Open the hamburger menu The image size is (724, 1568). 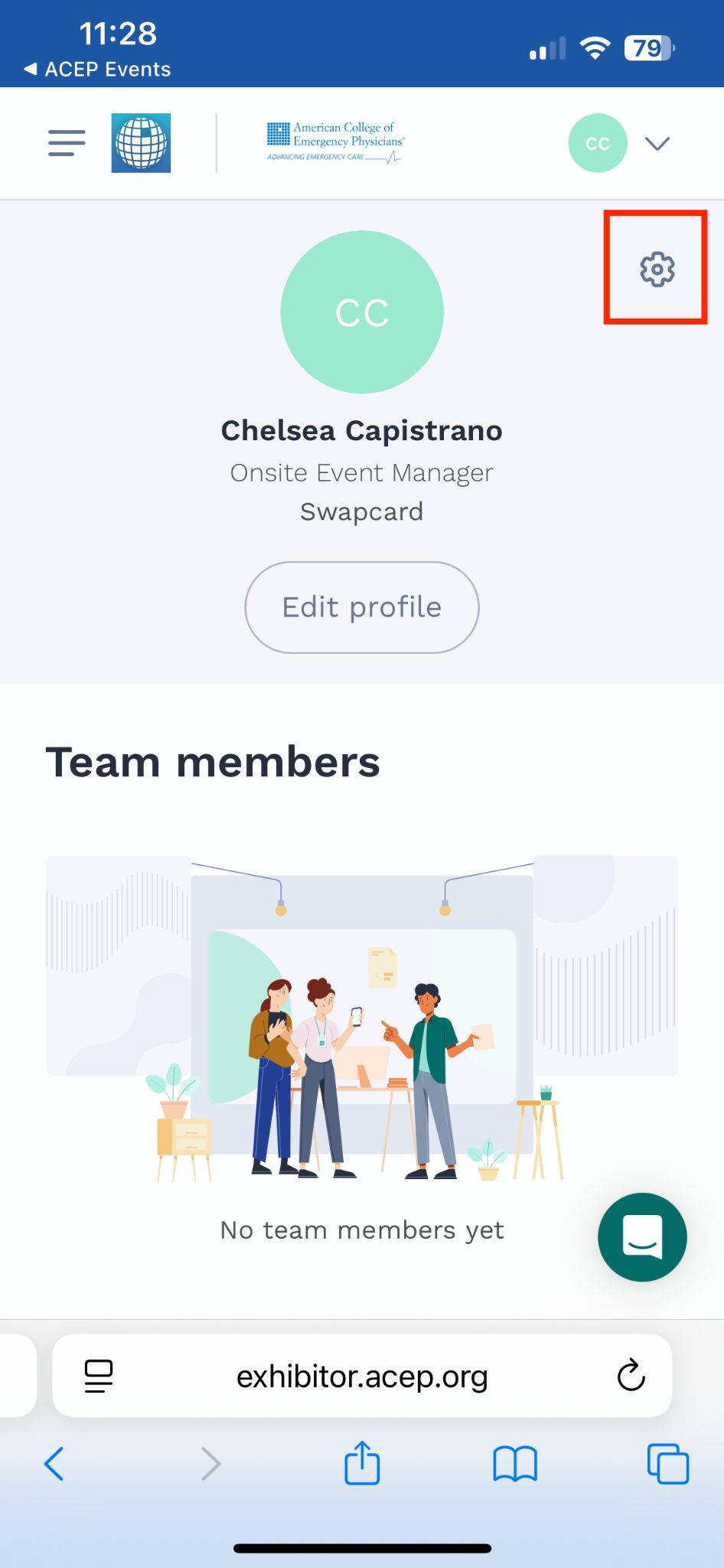[67, 143]
